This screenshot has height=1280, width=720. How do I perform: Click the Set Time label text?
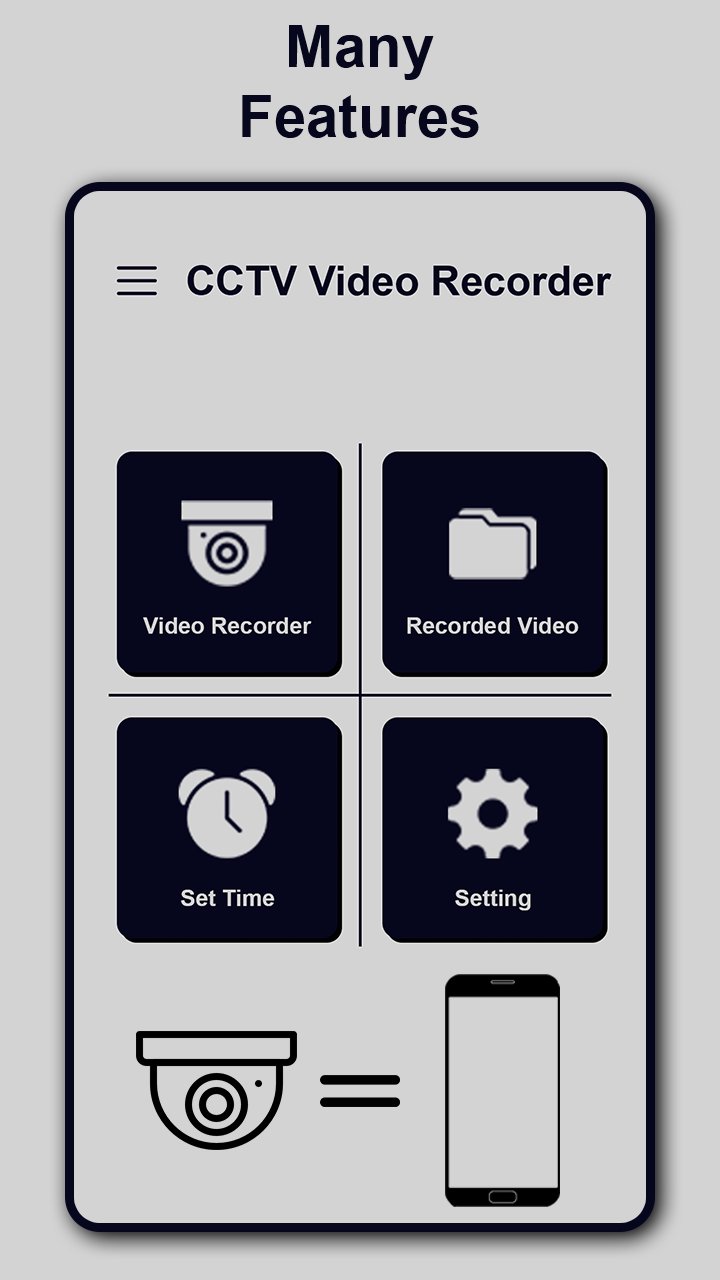(228, 898)
